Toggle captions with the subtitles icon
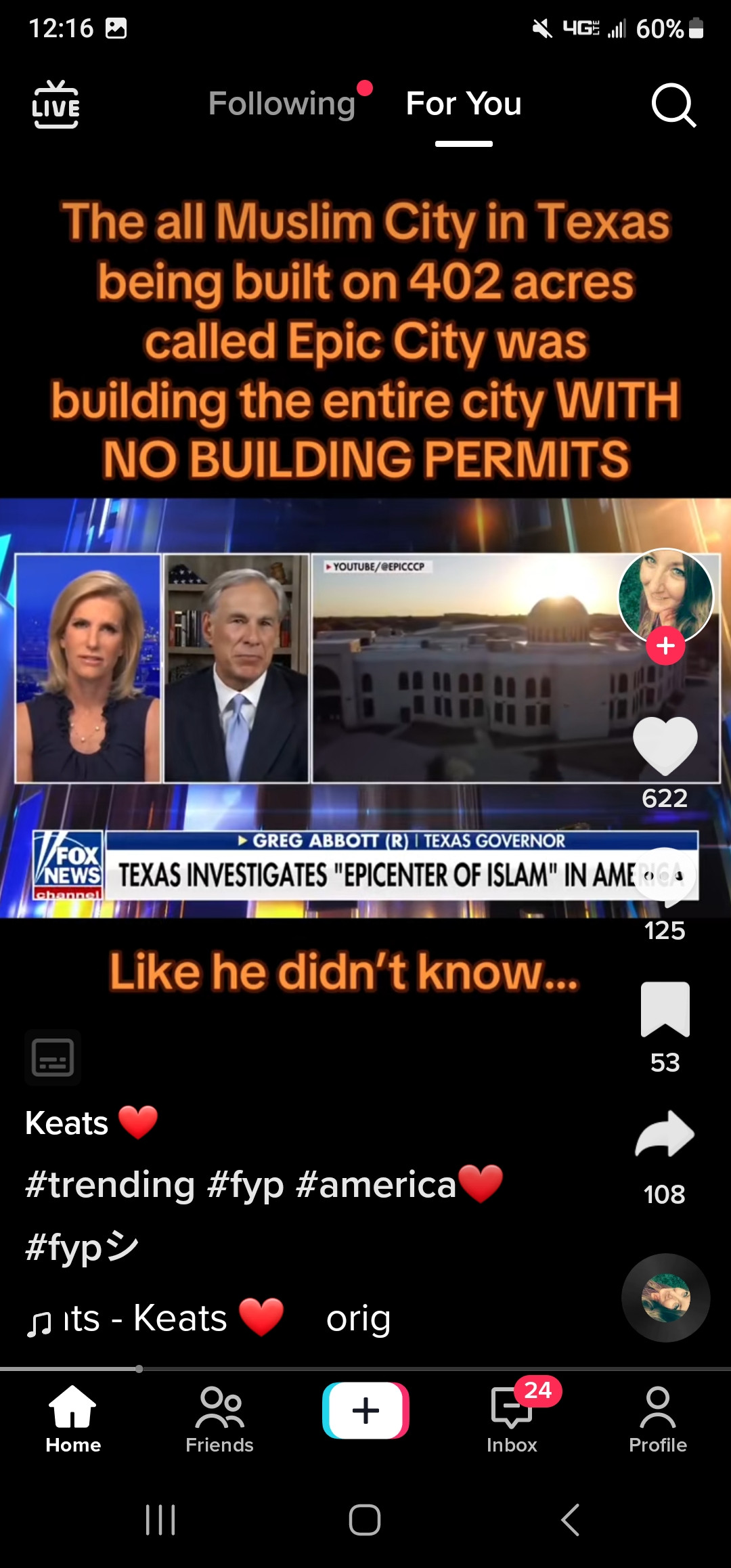731x1568 pixels. pyautogui.click(x=53, y=1058)
